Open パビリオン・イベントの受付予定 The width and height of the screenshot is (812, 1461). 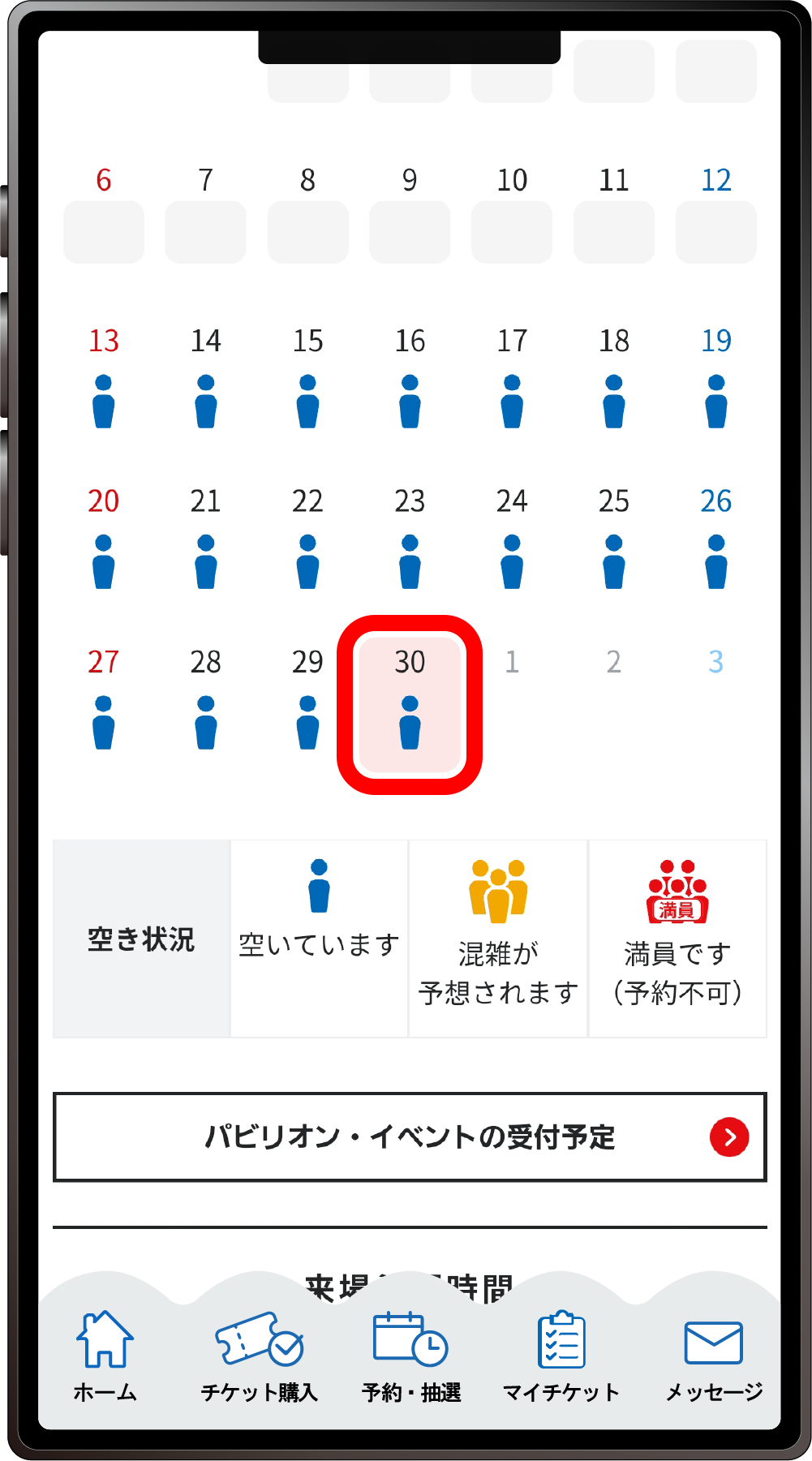tap(410, 1137)
